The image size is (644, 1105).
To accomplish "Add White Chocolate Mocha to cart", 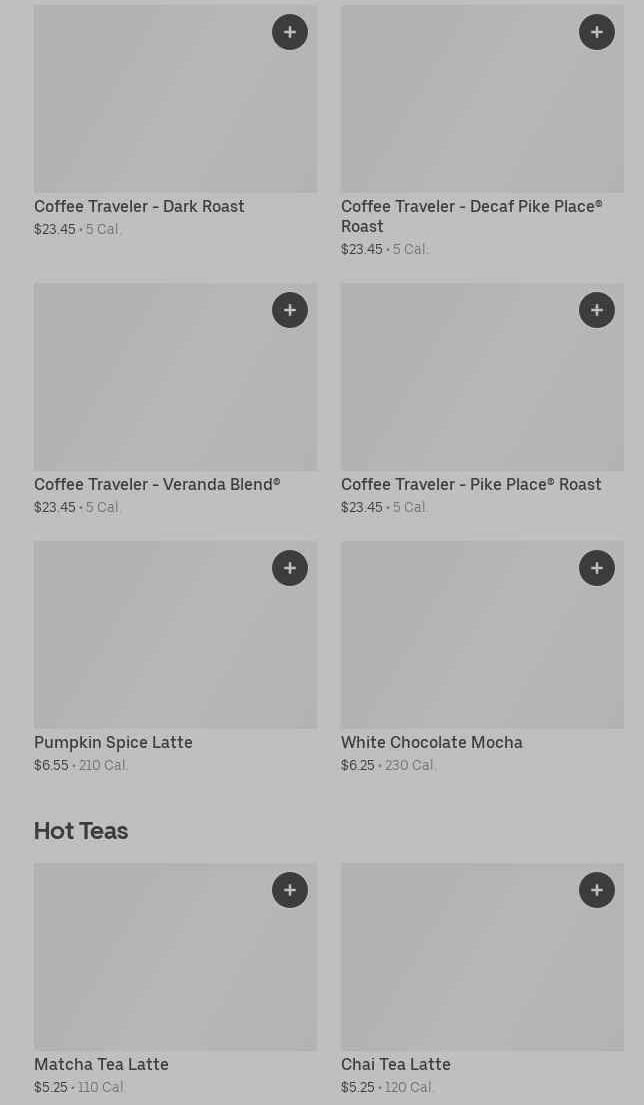I will pyautogui.click(x=597, y=568).
